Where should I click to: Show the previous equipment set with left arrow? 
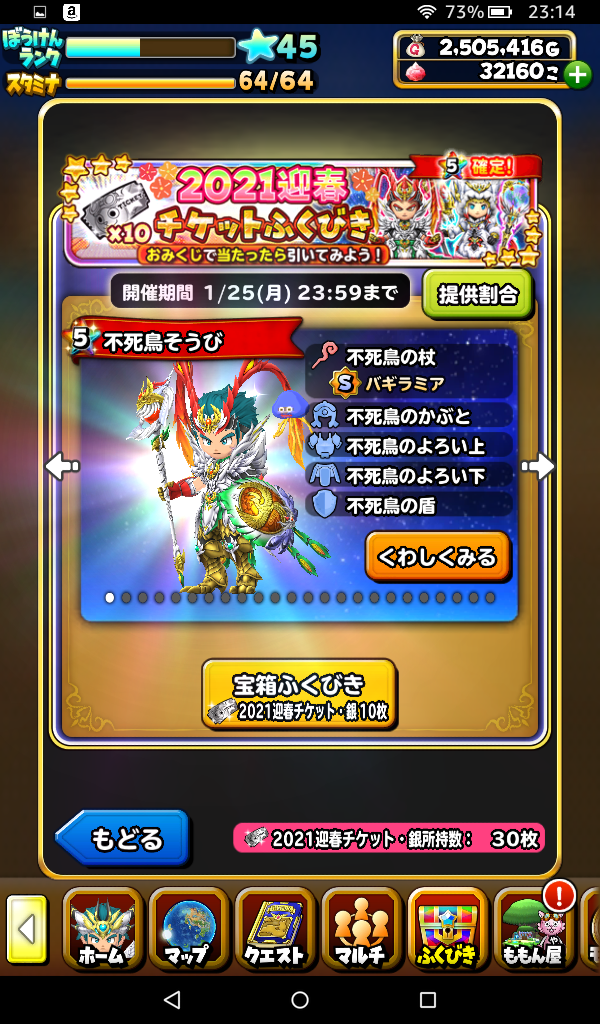(x=62, y=466)
